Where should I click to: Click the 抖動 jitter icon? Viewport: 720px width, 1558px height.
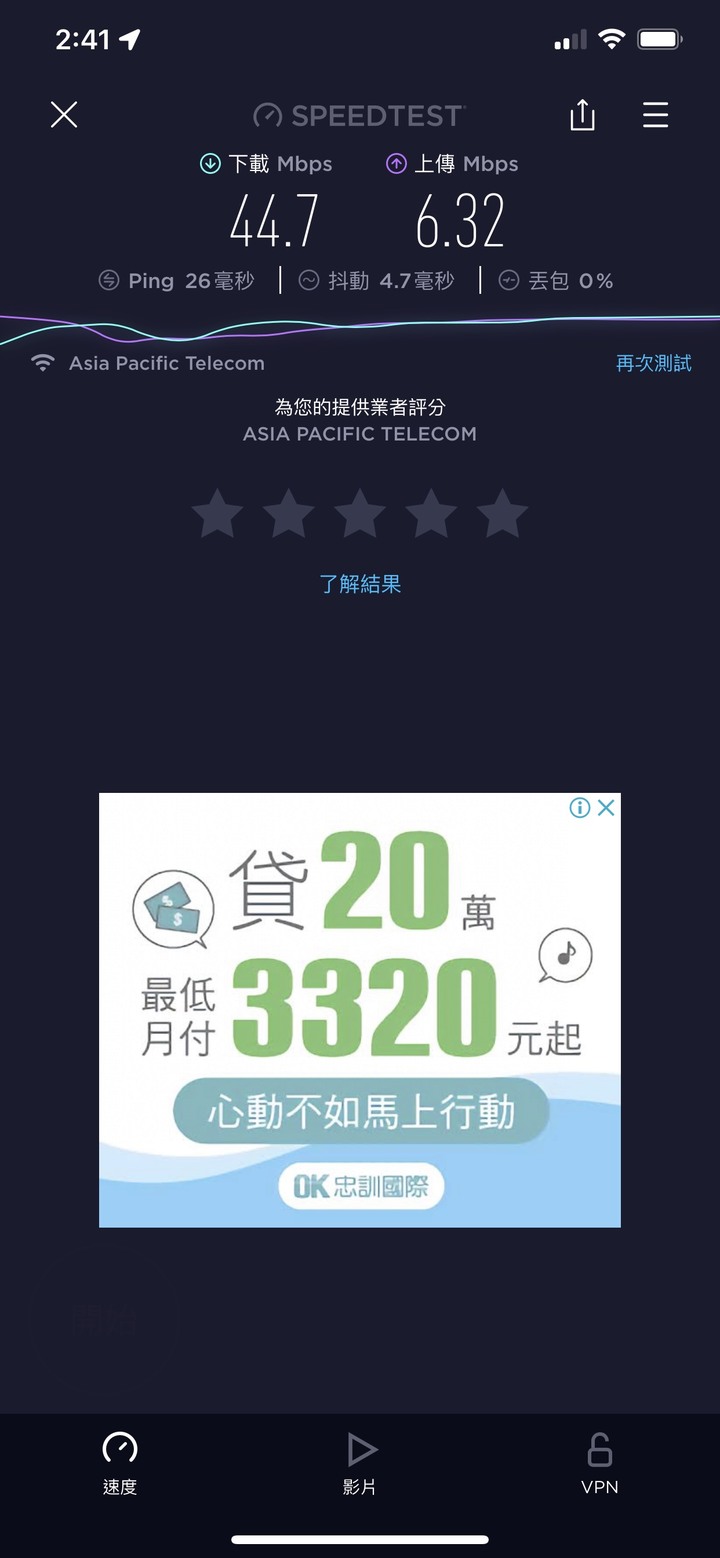(x=307, y=280)
